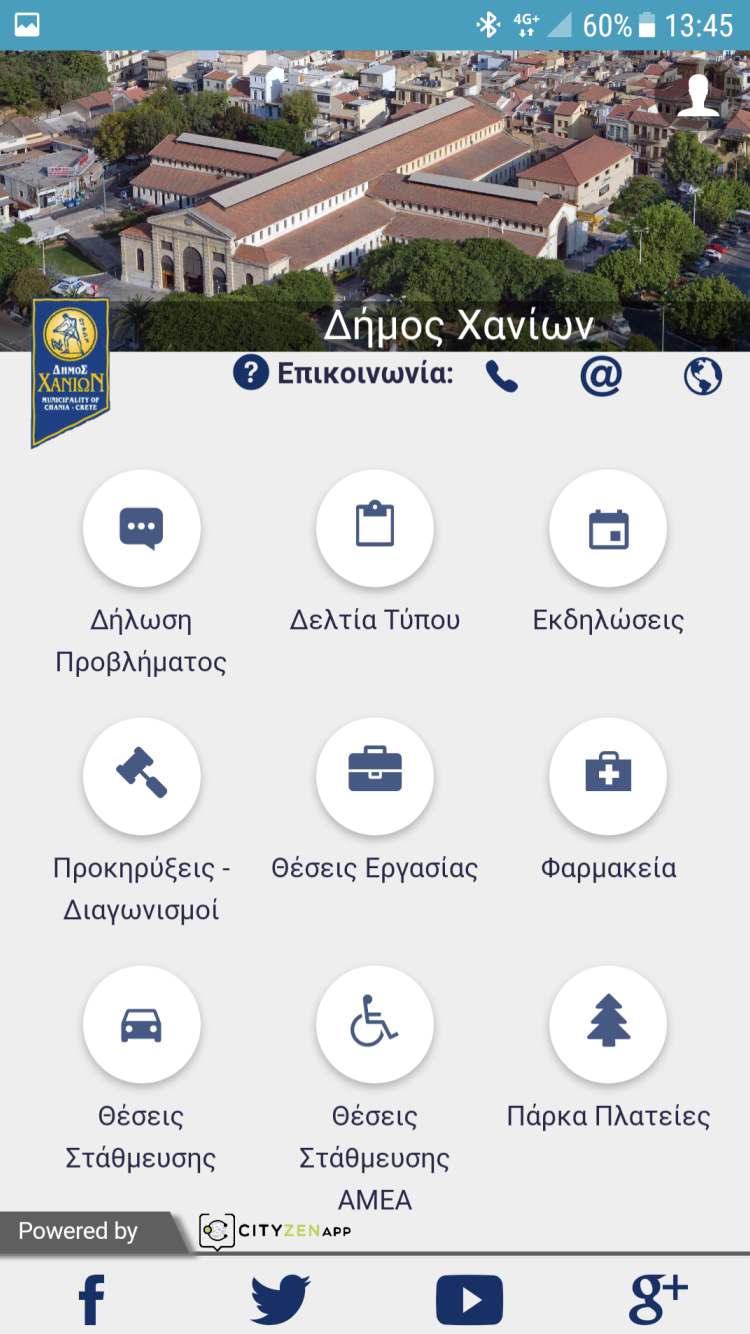This screenshot has height=1334, width=750.
Task: Visit the Facebook page
Action: 92,1298
